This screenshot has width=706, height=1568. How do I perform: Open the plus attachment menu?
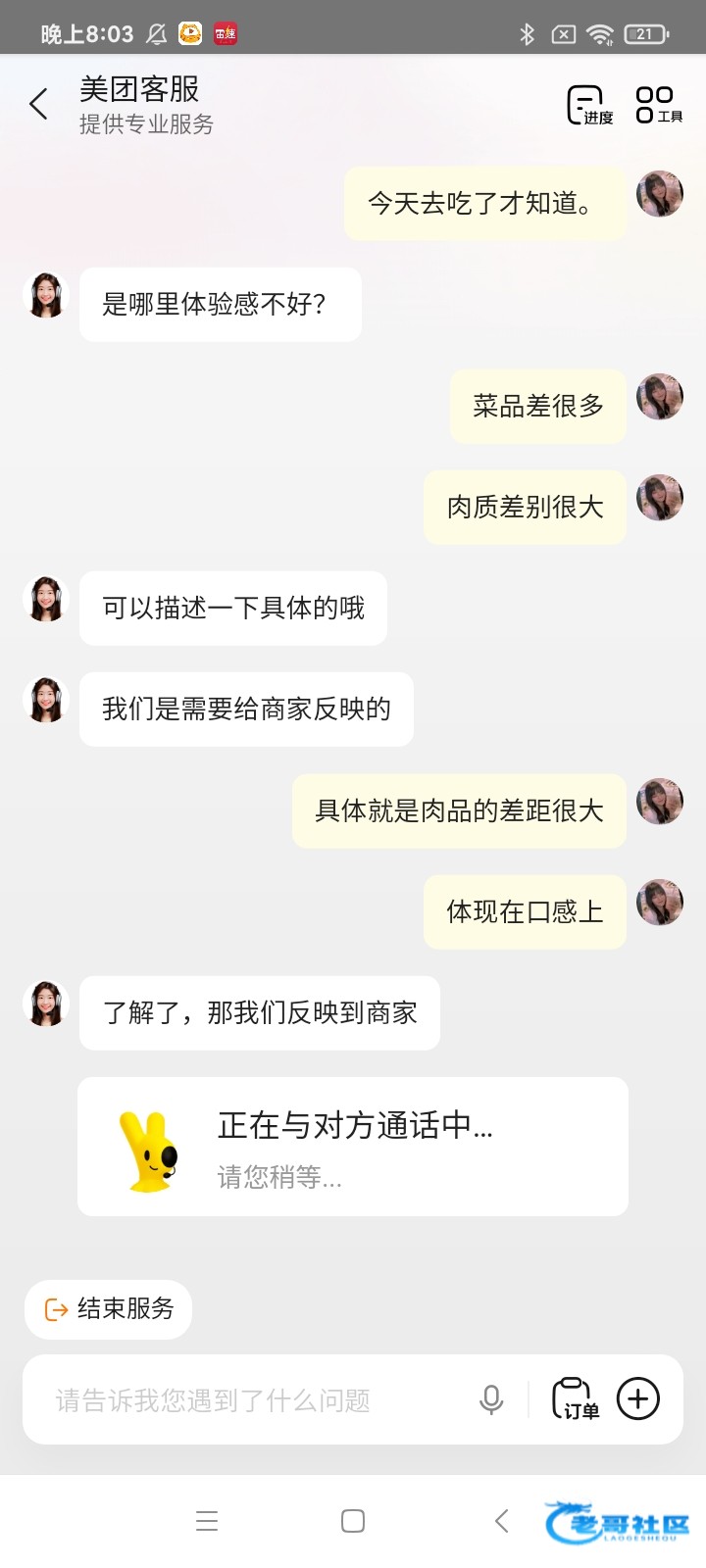tap(638, 1399)
